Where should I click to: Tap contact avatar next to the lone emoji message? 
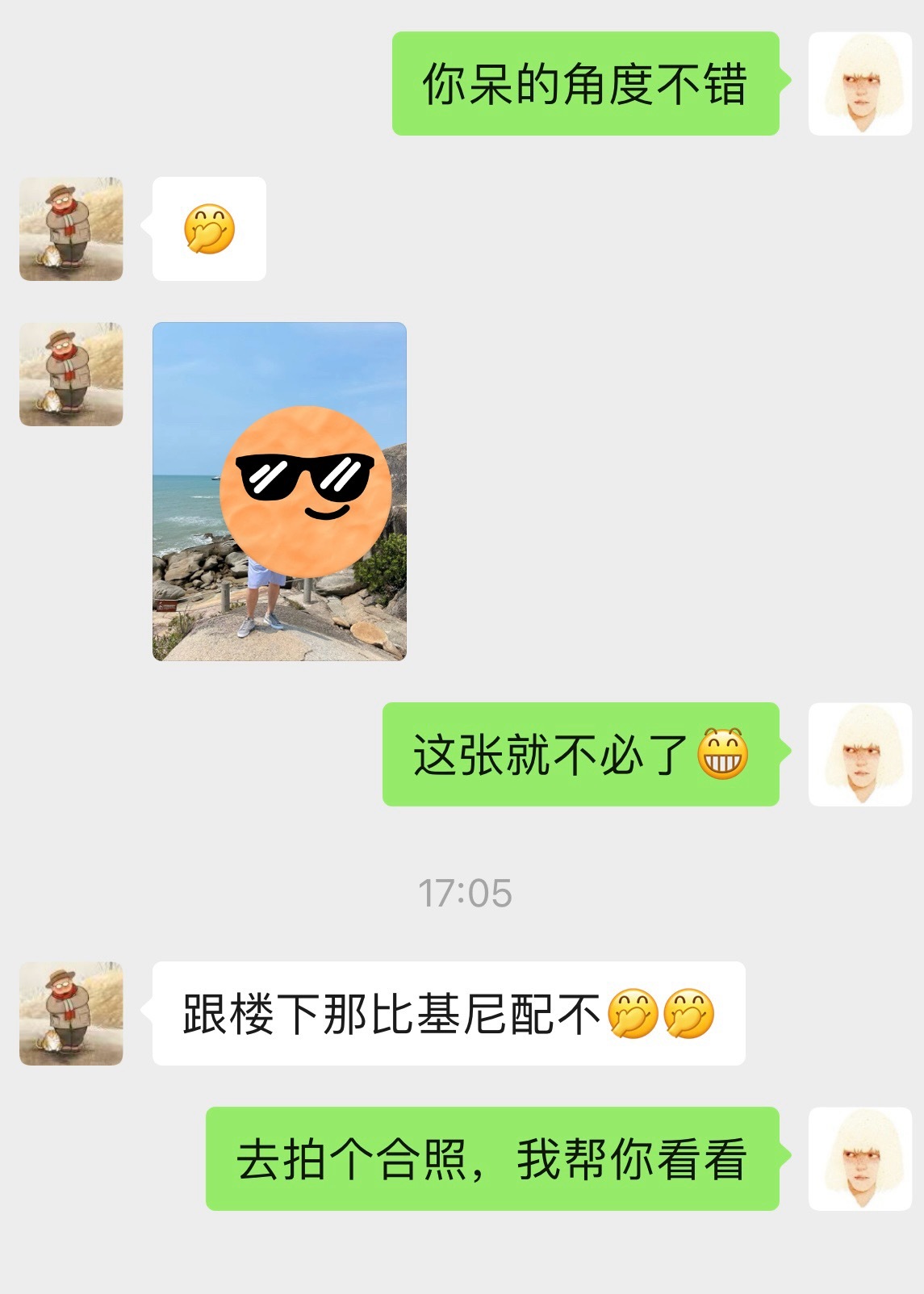[71, 228]
